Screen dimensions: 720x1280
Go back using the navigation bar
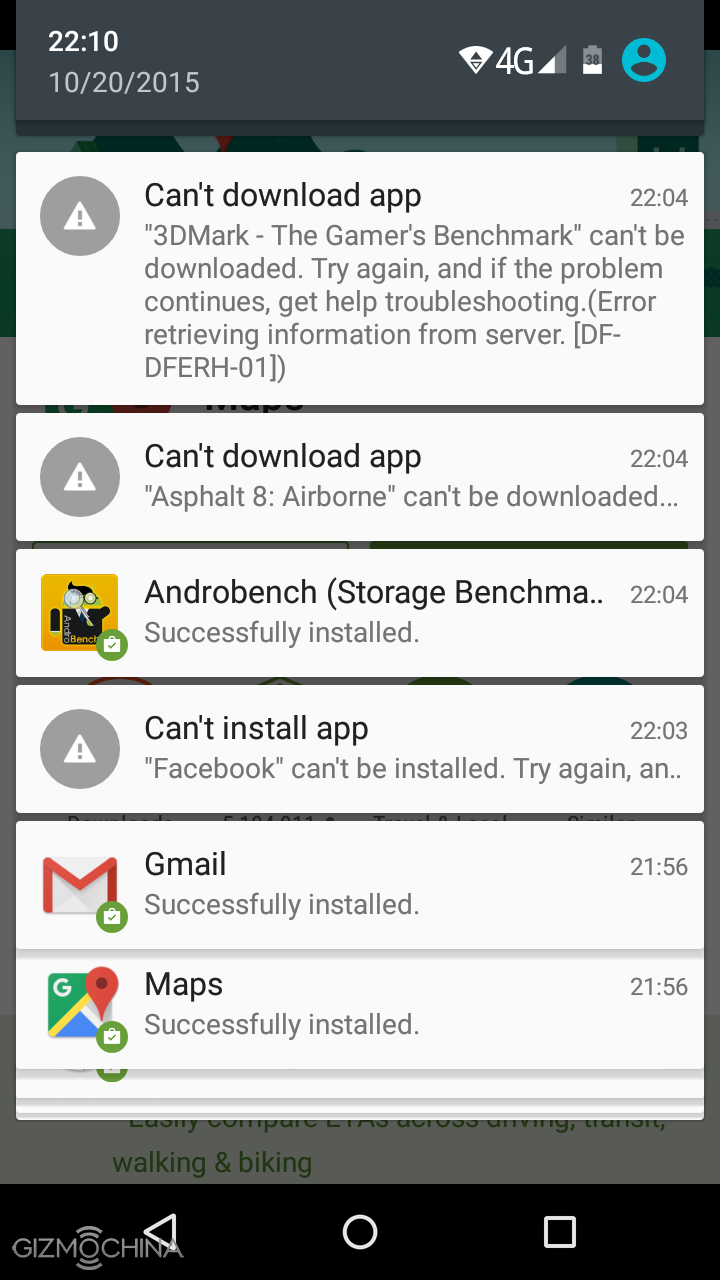pos(160,1231)
